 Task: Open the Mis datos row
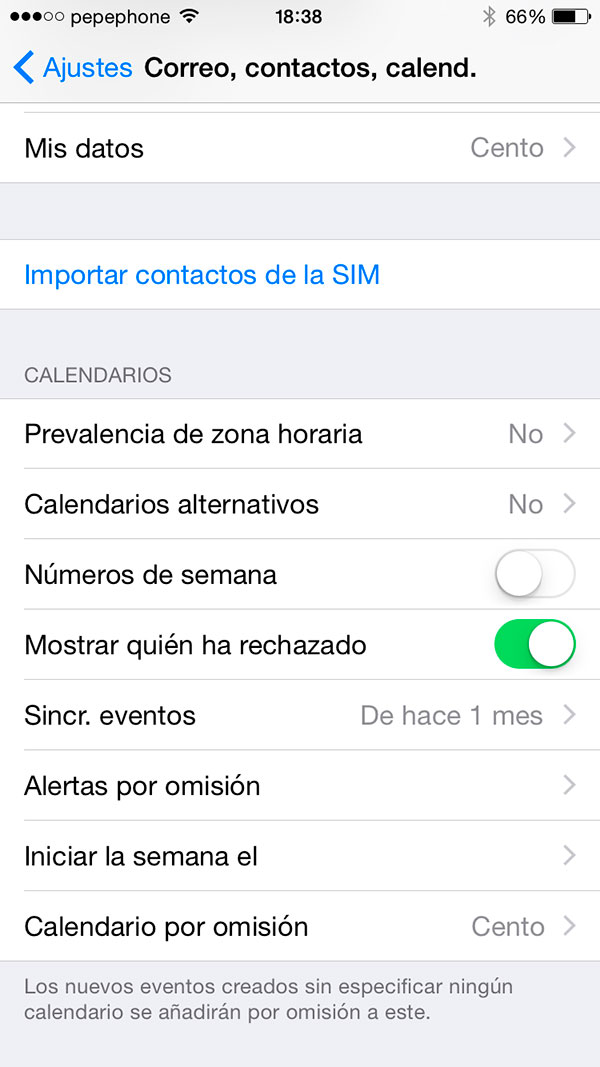tap(300, 148)
